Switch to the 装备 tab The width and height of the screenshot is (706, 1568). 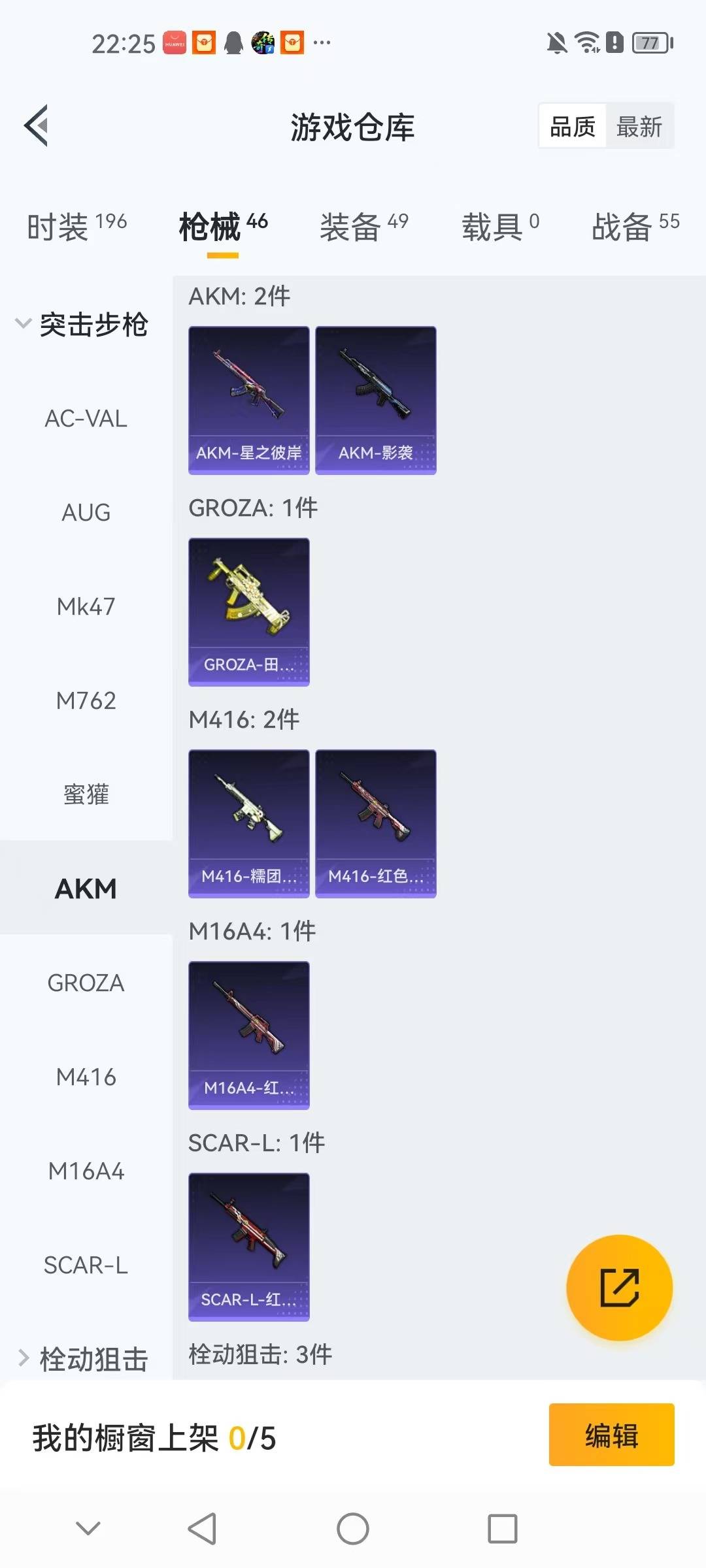(x=363, y=227)
